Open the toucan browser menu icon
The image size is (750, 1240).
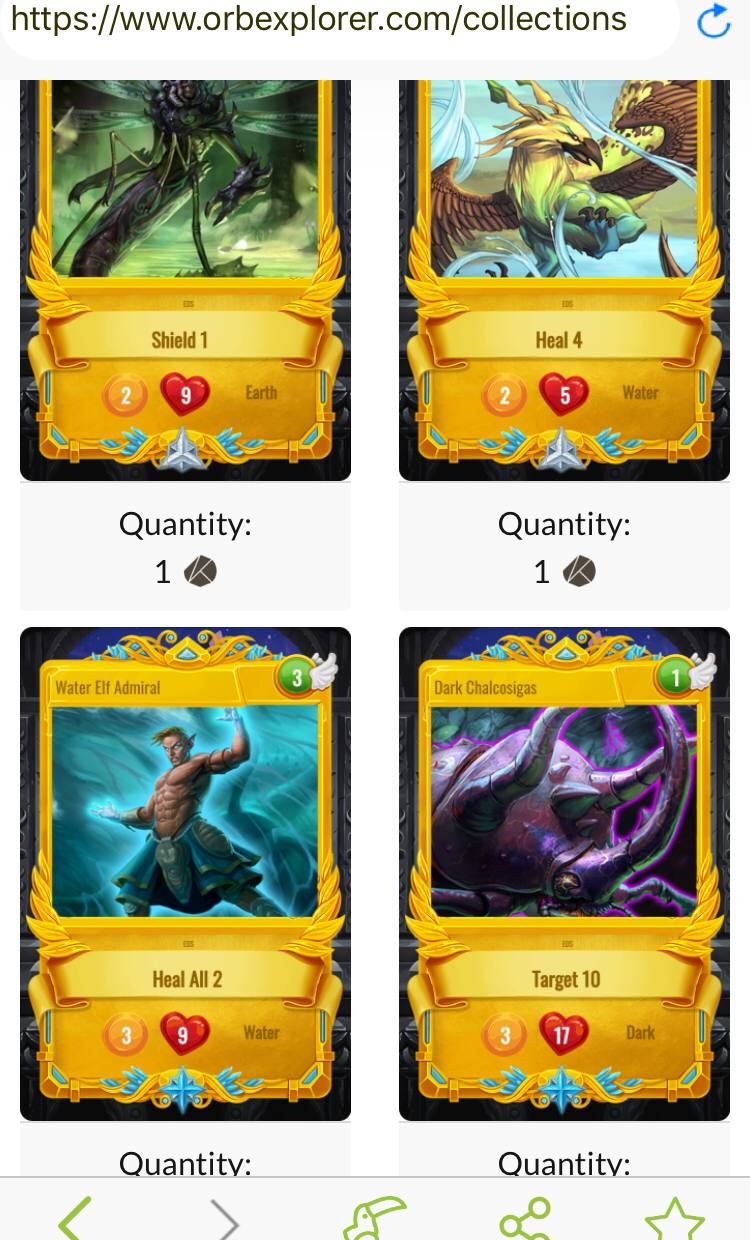[375, 1217]
